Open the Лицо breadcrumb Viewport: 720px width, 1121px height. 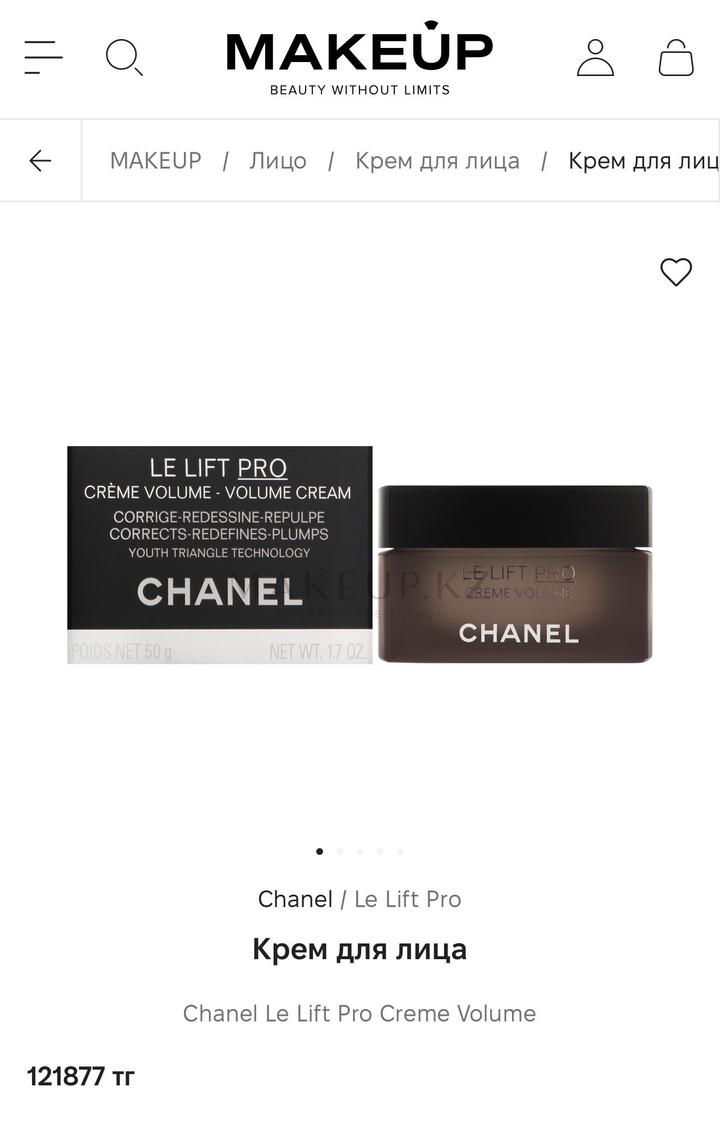click(x=277, y=161)
